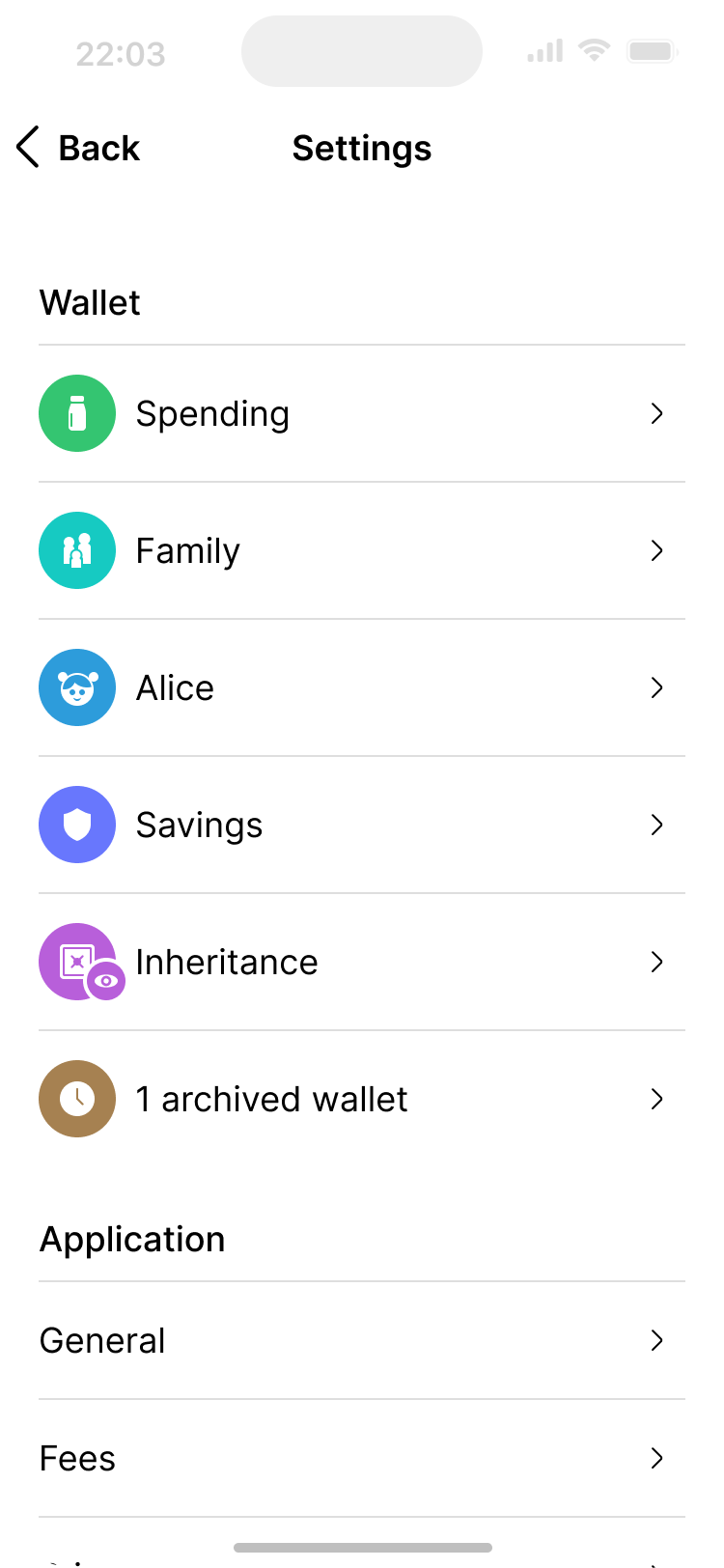The image size is (724, 1568).
Task: Select the Alice wallet row
Action: click(x=361, y=688)
